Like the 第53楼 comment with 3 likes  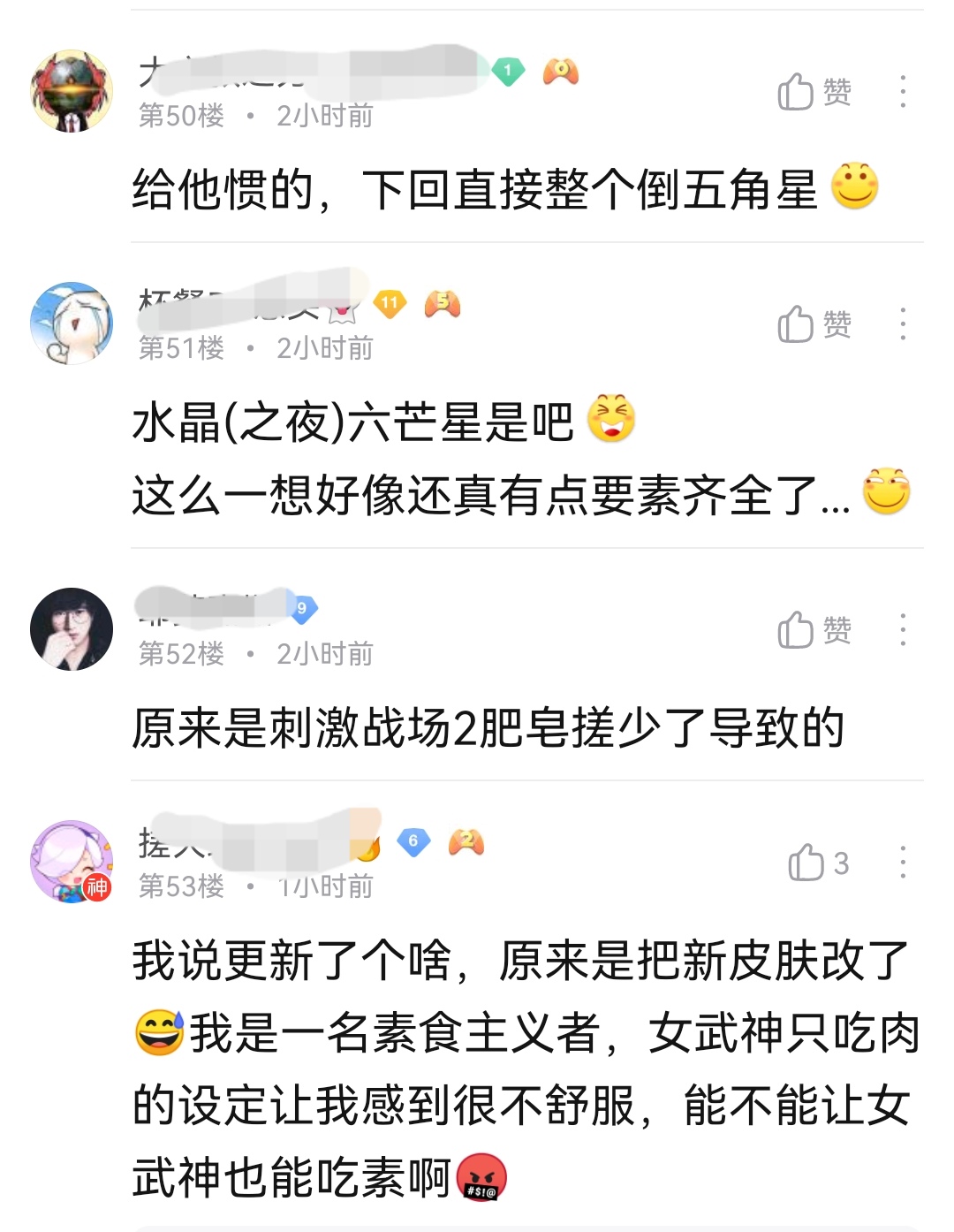[x=817, y=863]
